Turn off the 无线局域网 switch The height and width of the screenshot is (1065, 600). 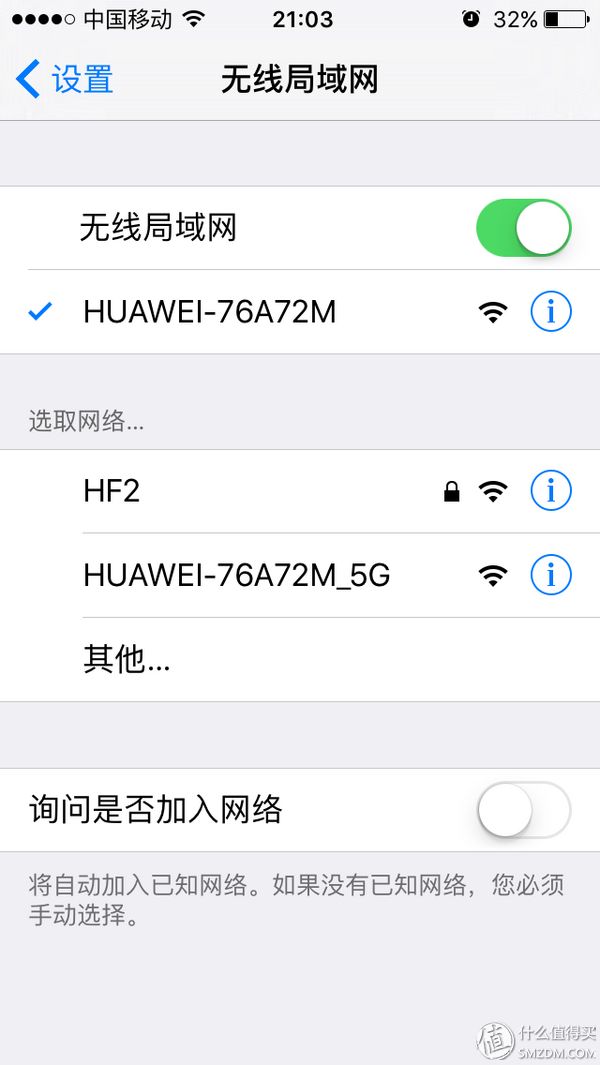pyautogui.click(x=523, y=228)
